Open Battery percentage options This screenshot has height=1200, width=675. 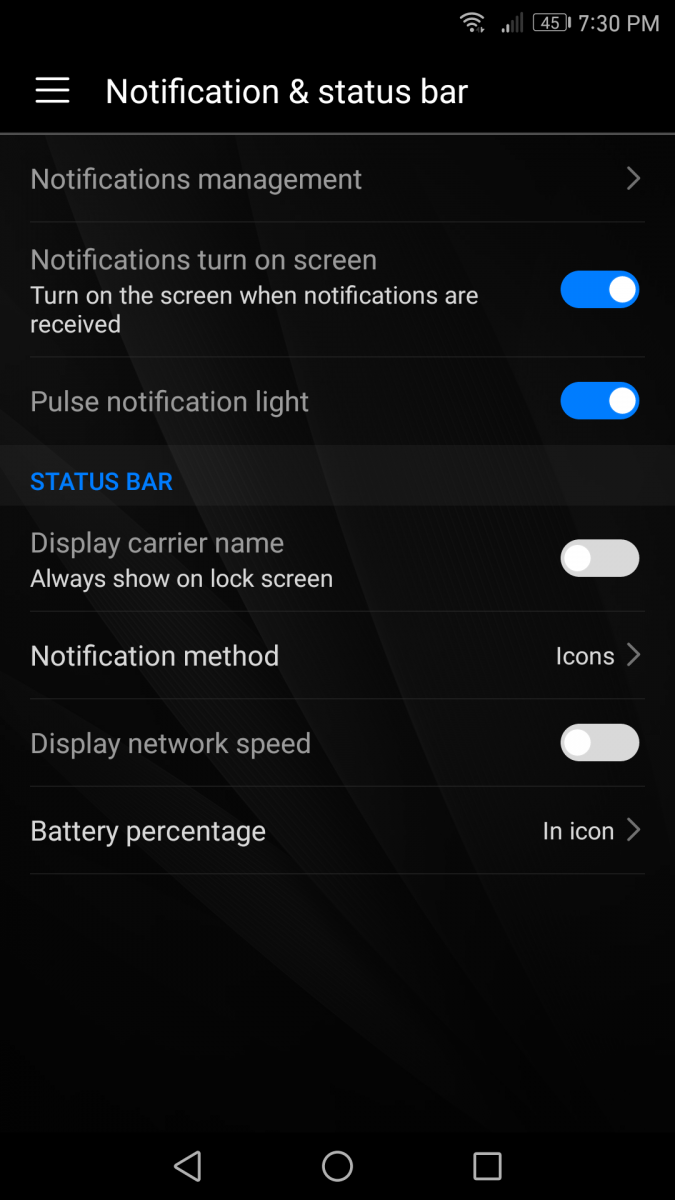click(x=337, y=831)
